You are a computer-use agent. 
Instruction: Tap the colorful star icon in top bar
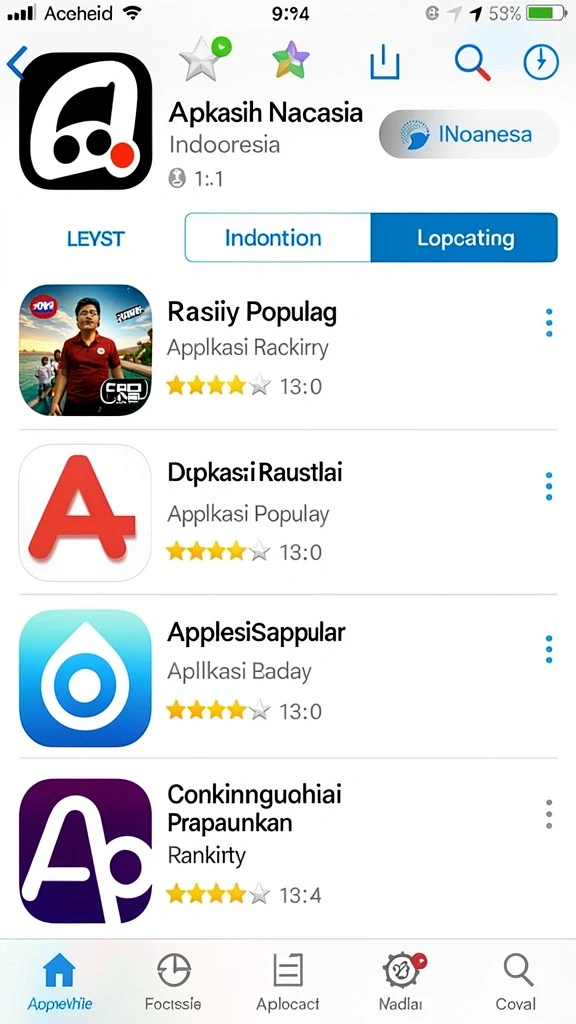[x=291, y=60]
